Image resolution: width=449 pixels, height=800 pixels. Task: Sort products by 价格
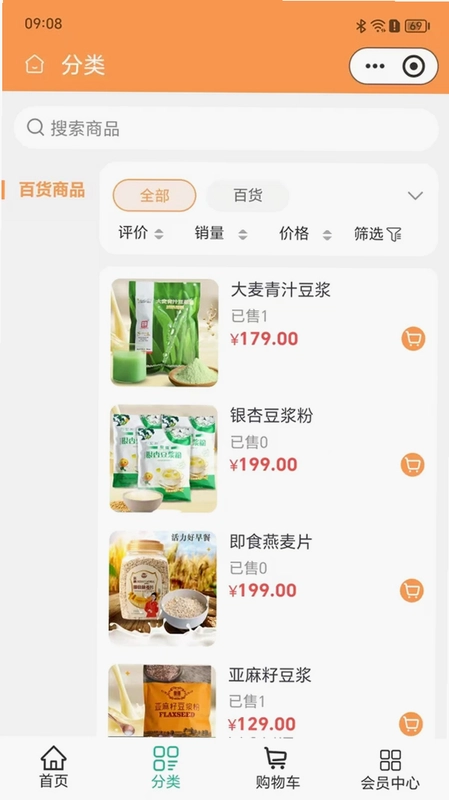point(305,233)
